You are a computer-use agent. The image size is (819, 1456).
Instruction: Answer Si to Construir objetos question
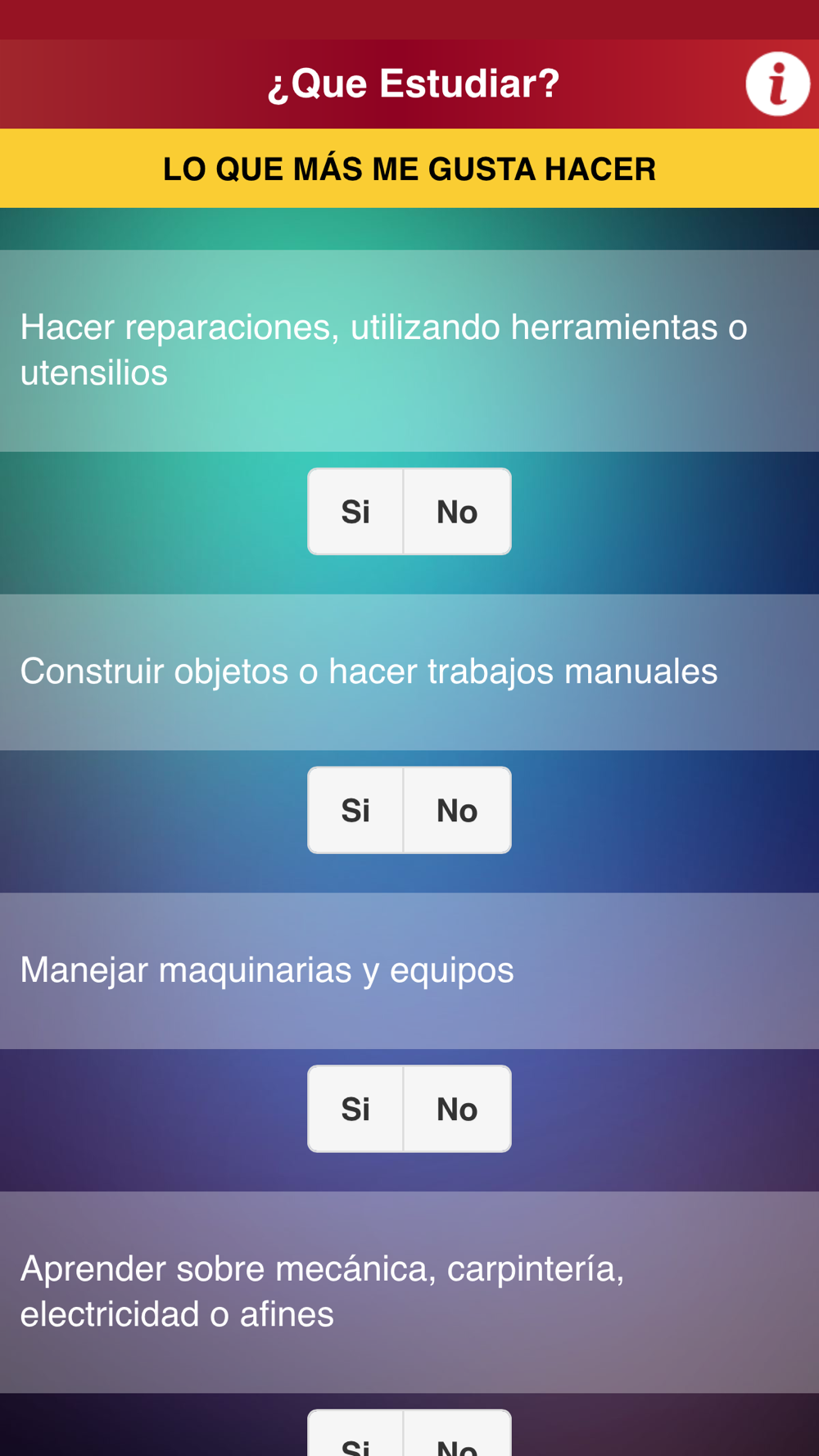tap(355, 811)
